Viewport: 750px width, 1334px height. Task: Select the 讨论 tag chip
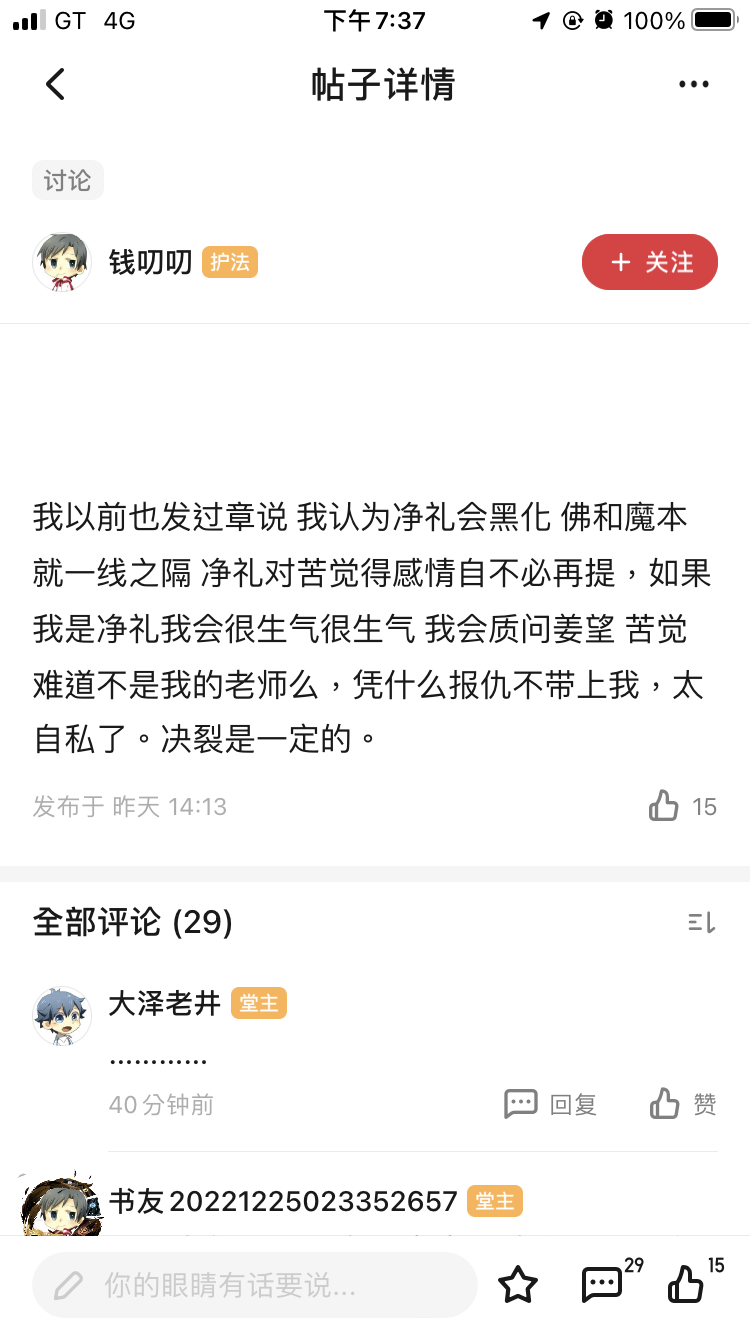[x=68, y=181]
